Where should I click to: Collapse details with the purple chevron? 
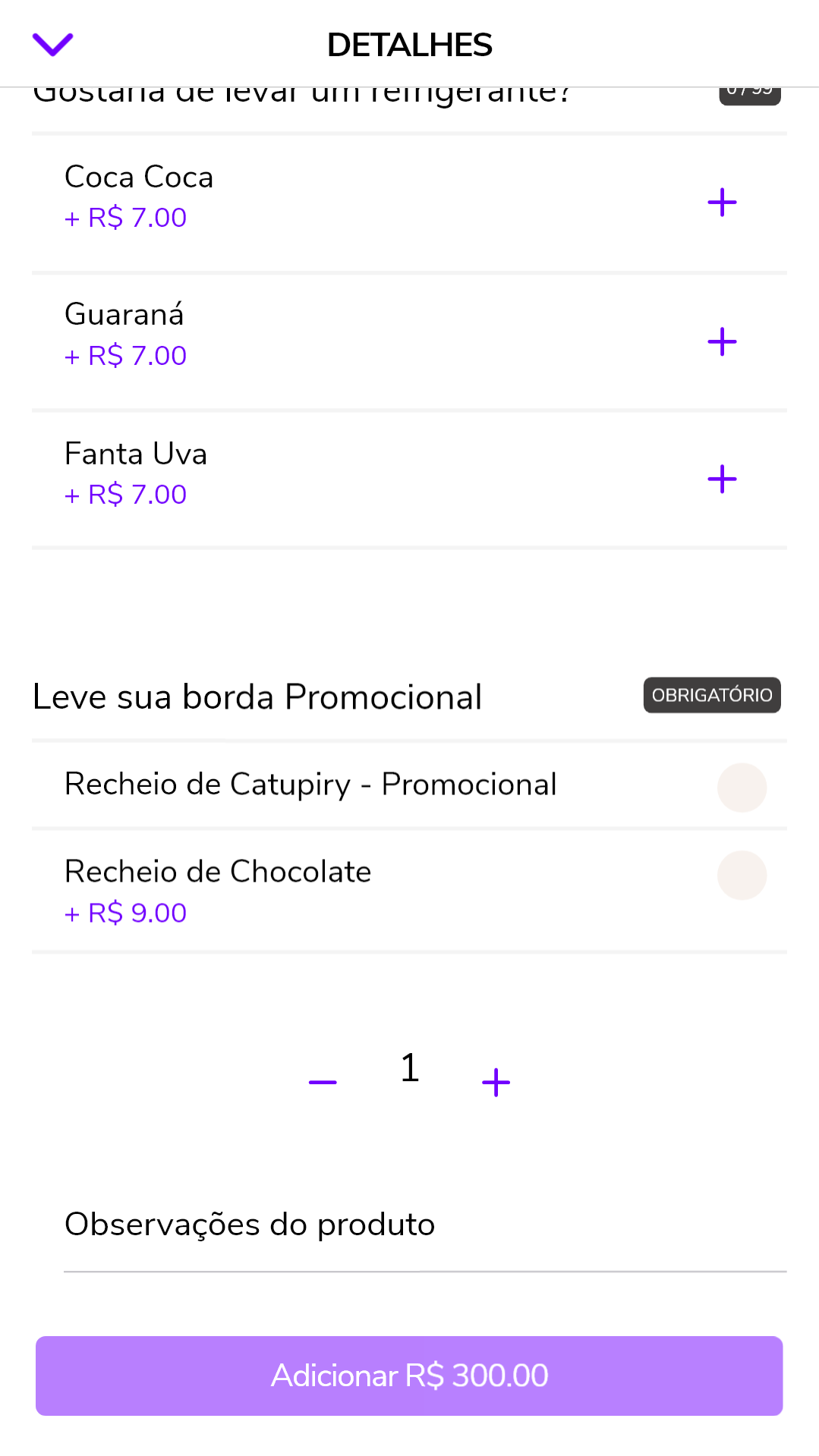pyautogui.click(x=52, y=44)
